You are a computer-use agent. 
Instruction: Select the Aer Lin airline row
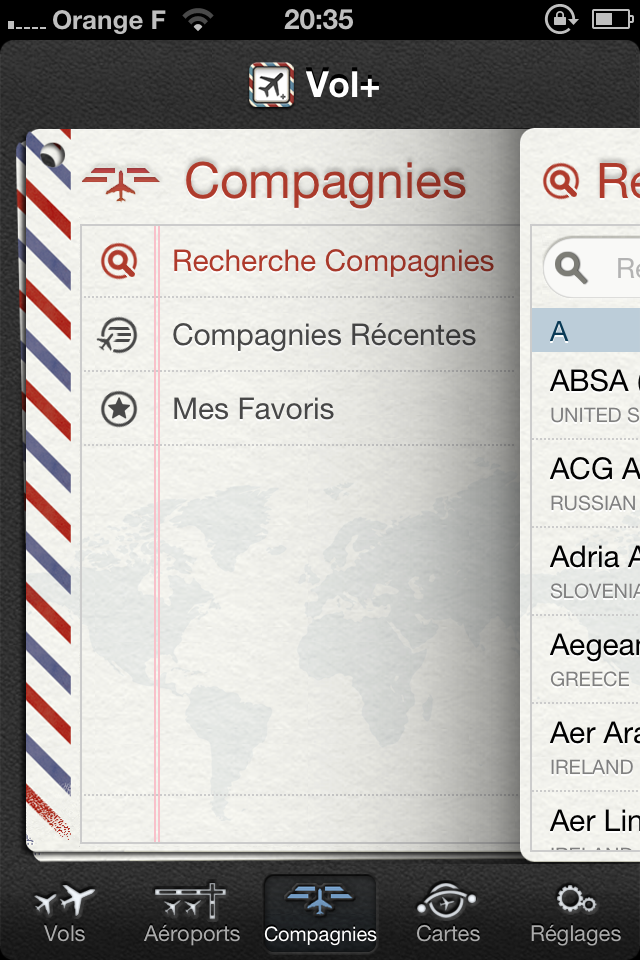(592, 826)
